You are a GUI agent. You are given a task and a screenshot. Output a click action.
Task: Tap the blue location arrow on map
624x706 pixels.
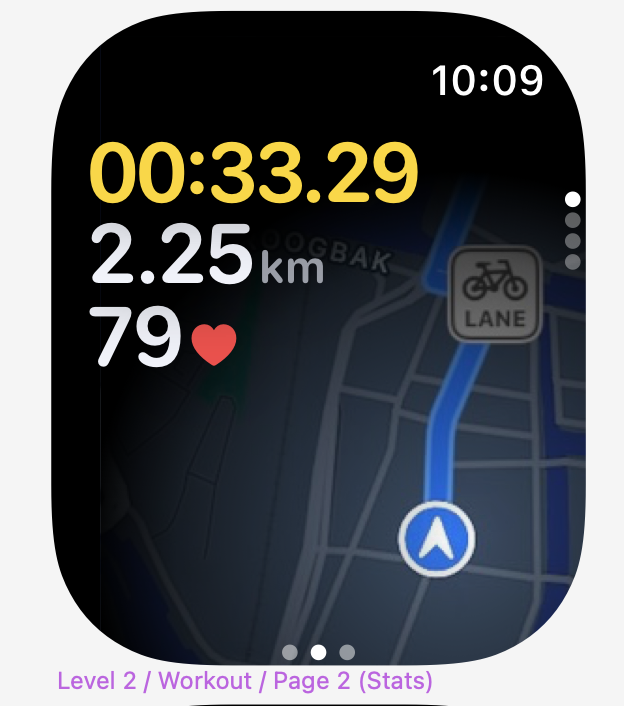pos(437,540)
